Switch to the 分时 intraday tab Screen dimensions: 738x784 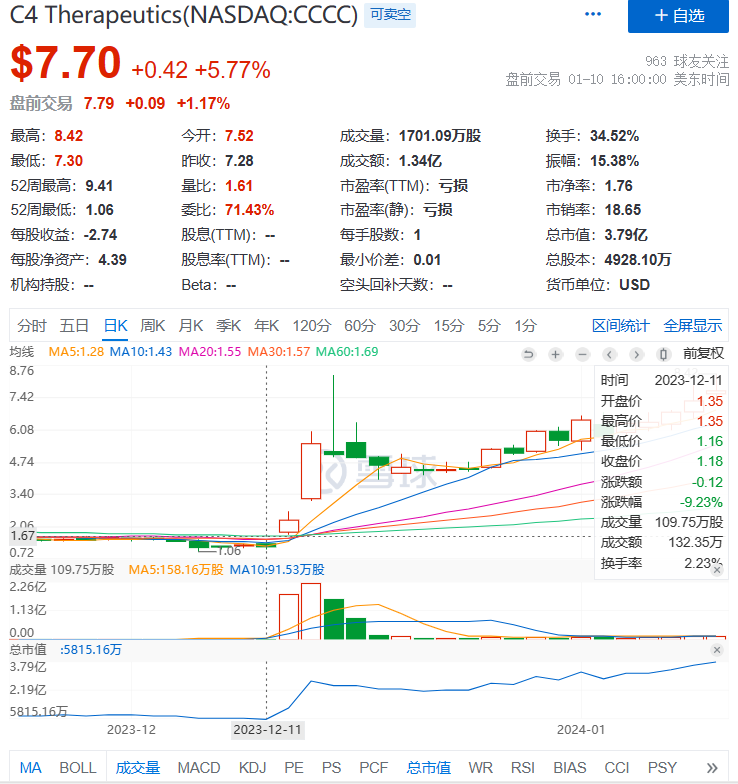[x=30, y=326]
